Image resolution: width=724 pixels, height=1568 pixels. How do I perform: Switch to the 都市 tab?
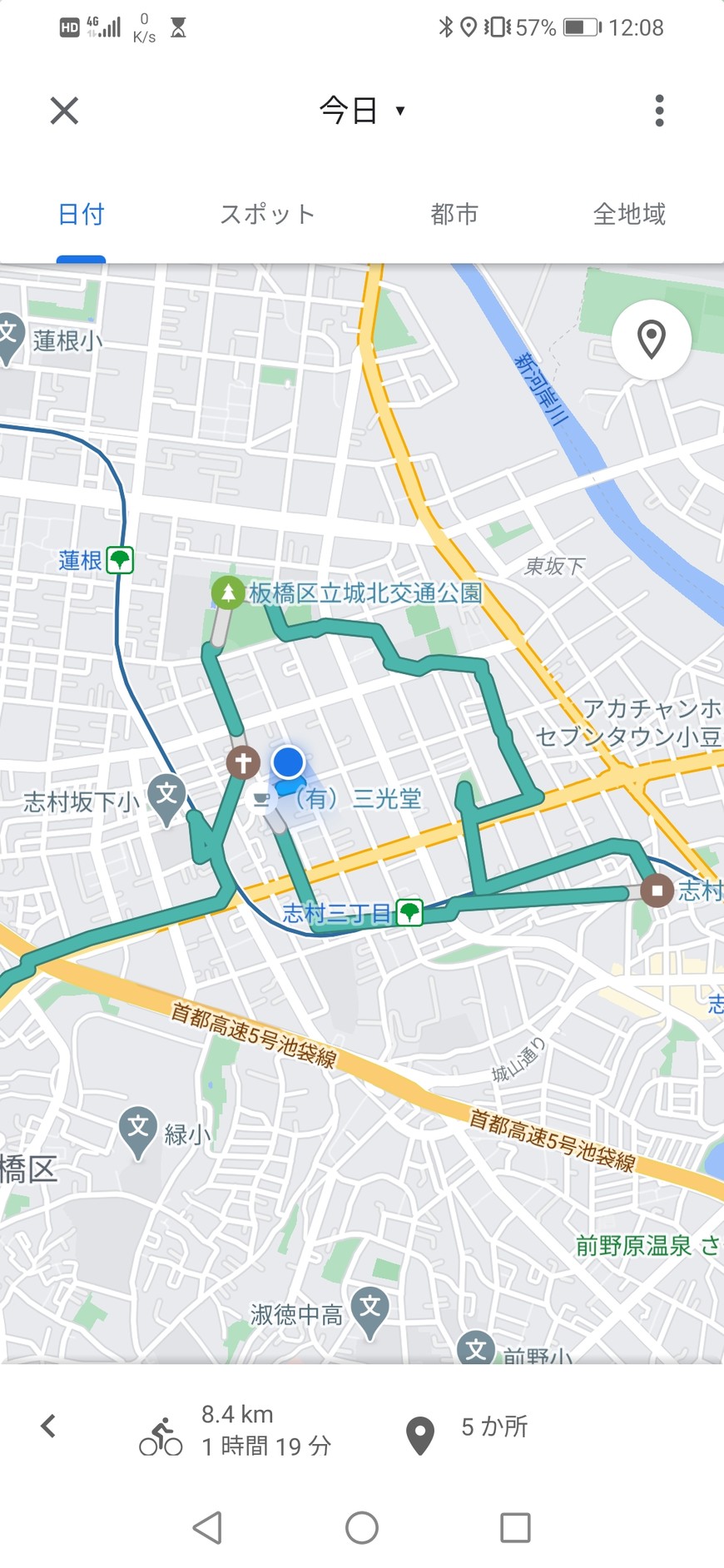[454, 215]
